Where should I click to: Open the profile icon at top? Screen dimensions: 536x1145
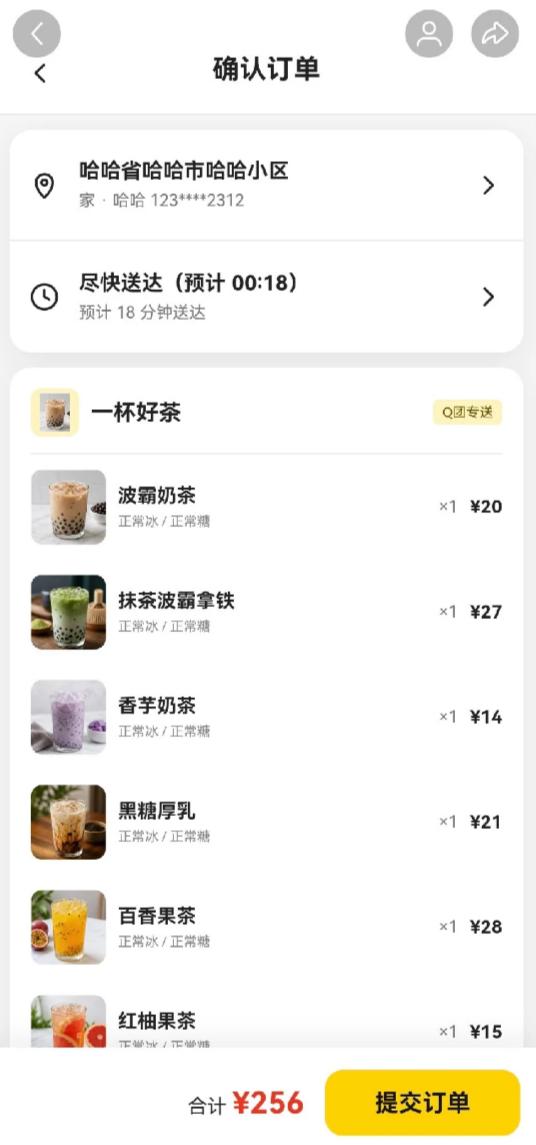pyautogui.click(x=429, y=34)
